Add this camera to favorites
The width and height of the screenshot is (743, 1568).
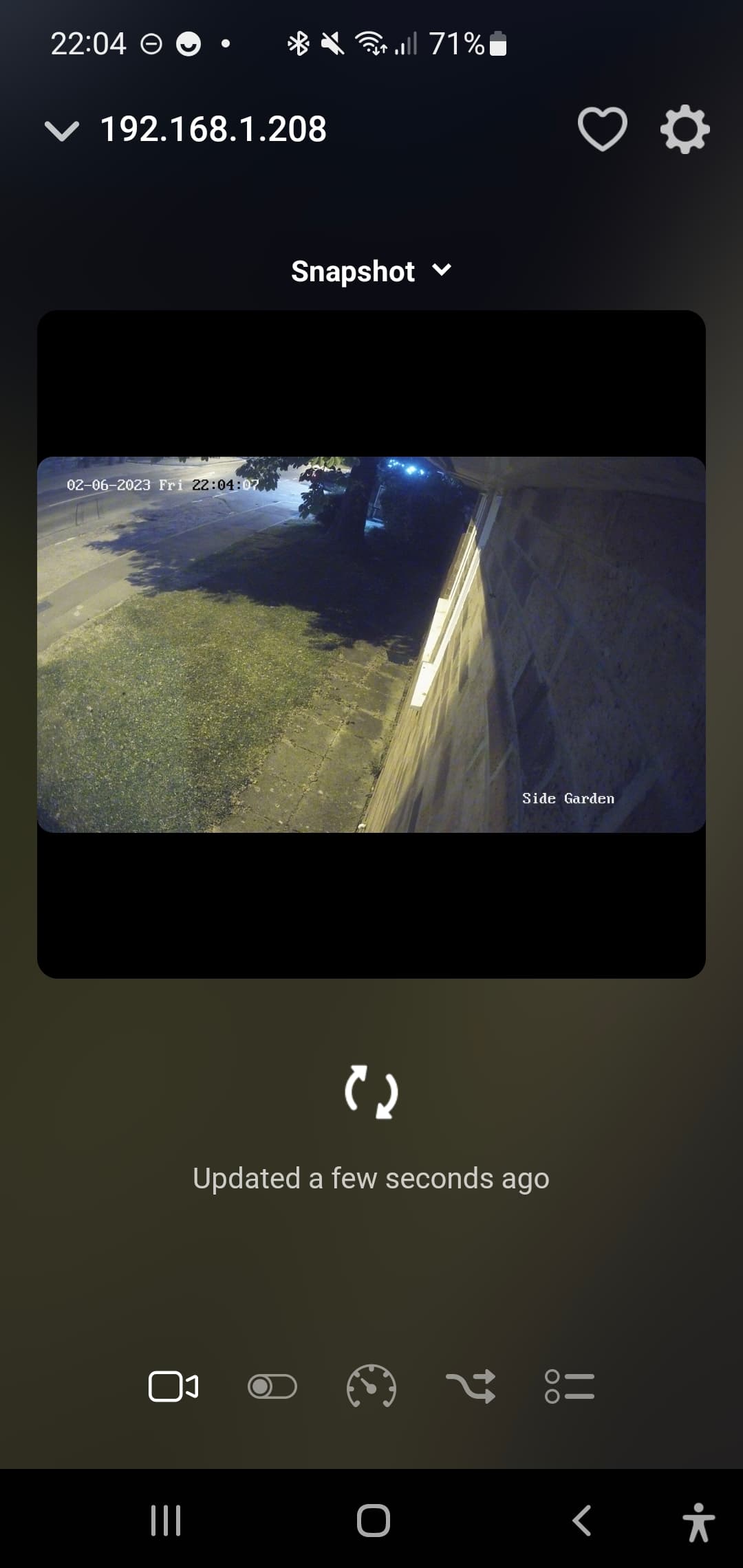(x=602, y=129)
